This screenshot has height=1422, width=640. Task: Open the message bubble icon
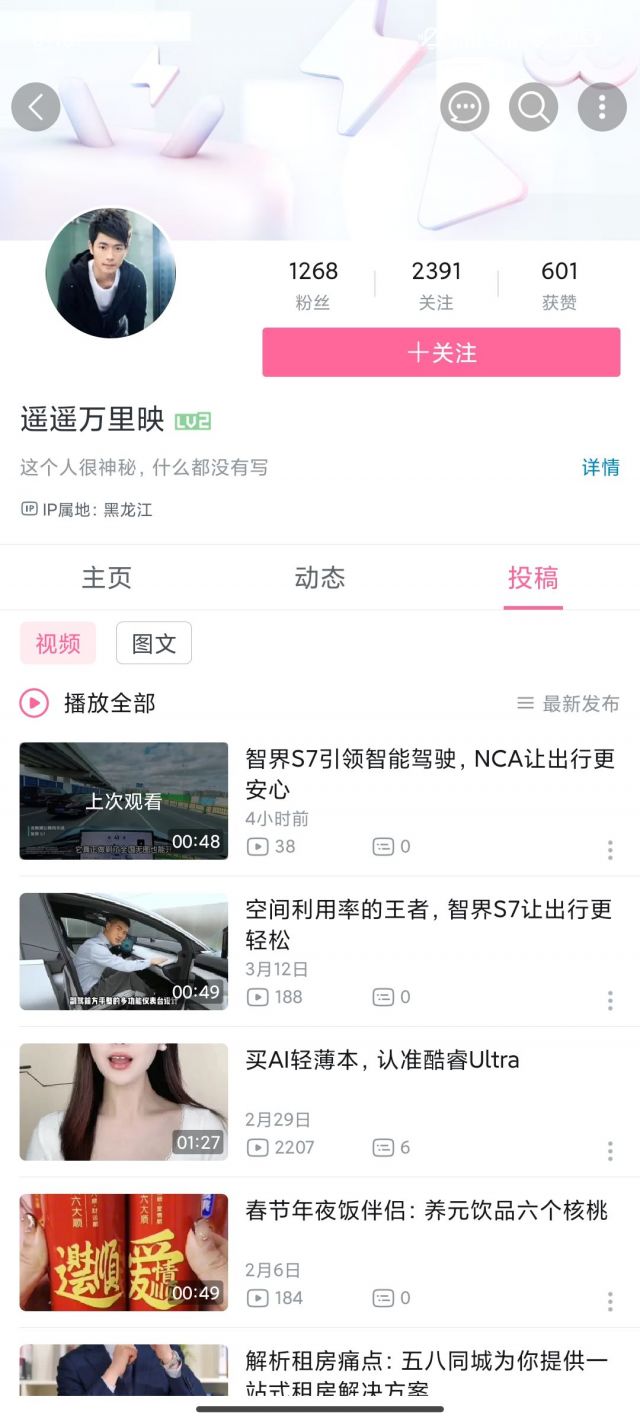tap(465, 107)
